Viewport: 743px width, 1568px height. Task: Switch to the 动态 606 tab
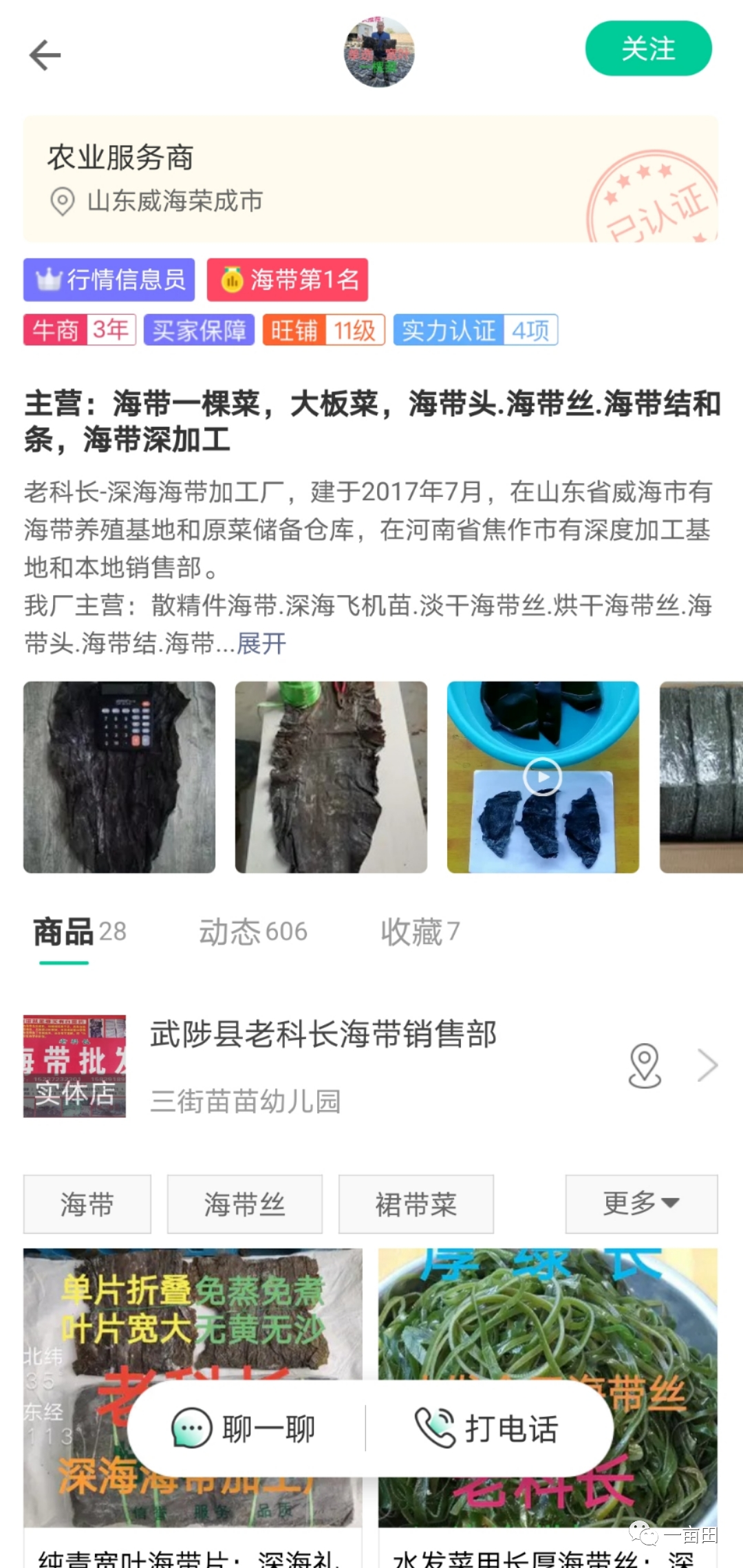(252, 932)
